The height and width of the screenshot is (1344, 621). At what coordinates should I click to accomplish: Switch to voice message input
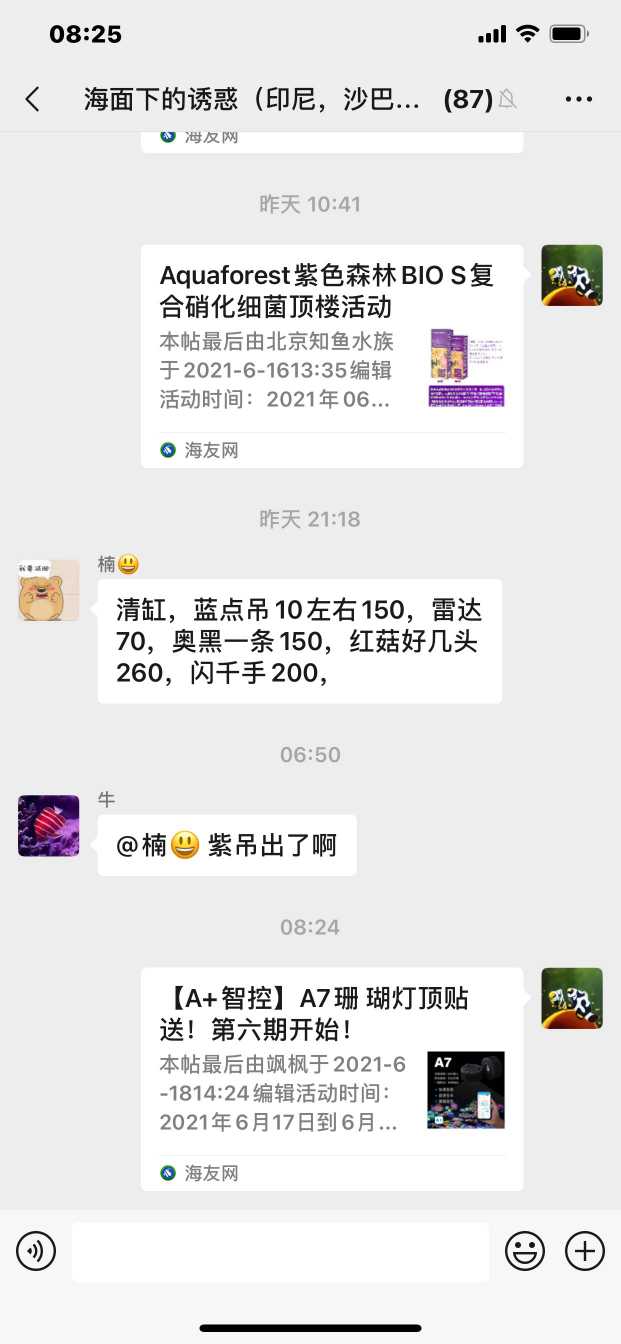point(36,1250)
